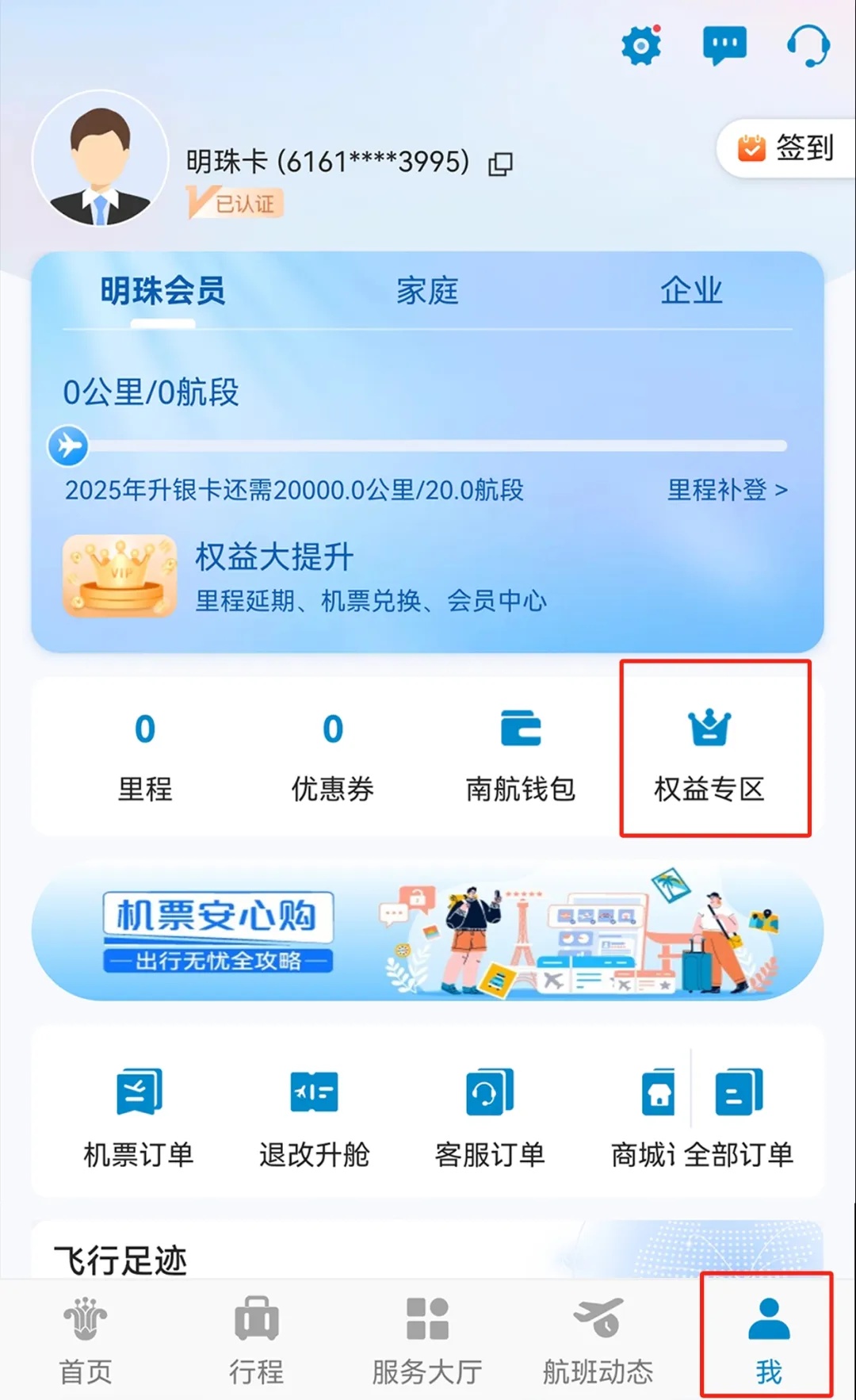Image resolution: width=856 pixels, height=1400 pixels.
Task: Open the messages icon
Action: pos(724,46)
